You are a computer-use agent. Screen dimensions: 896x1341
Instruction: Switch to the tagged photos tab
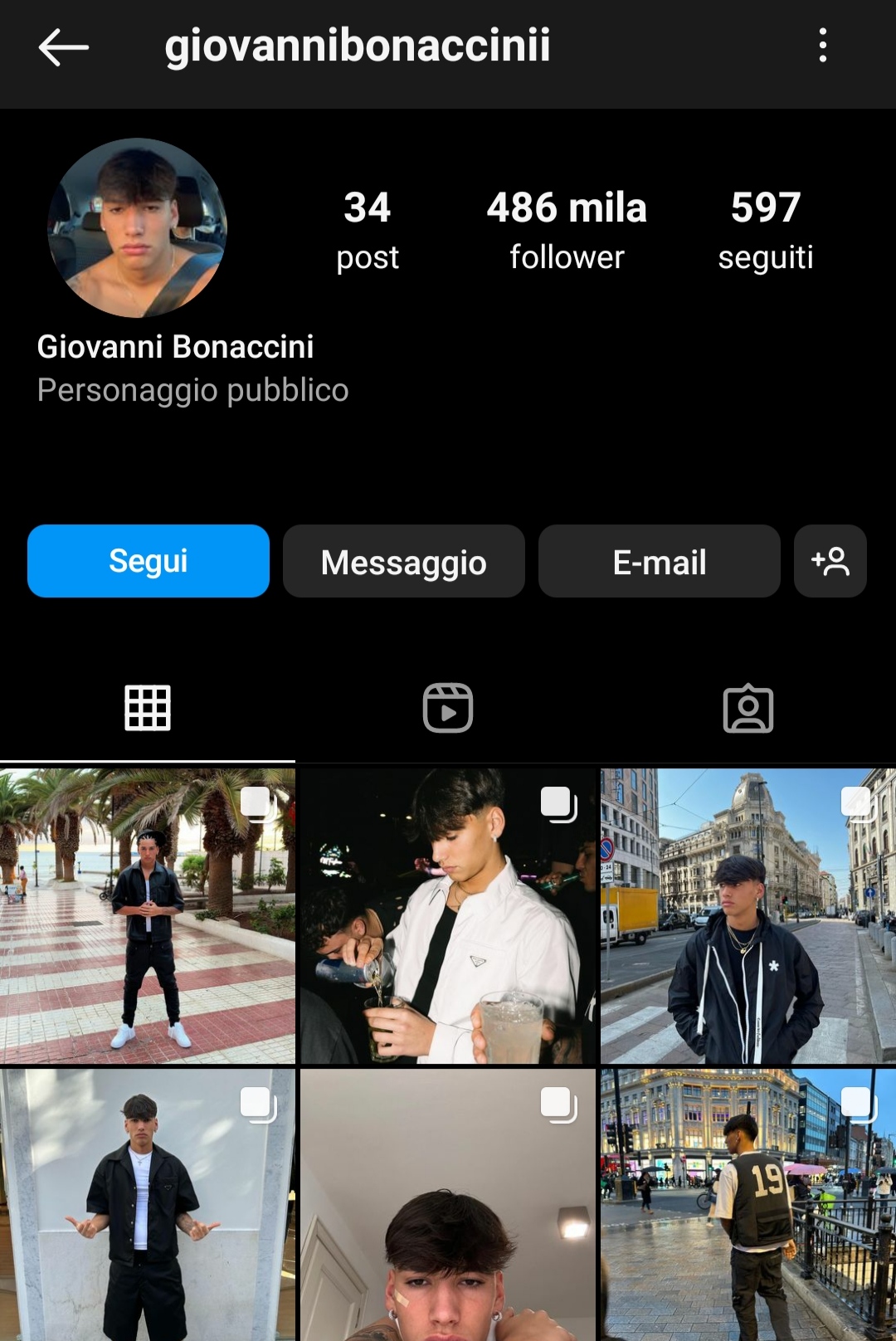click(748, 708)
